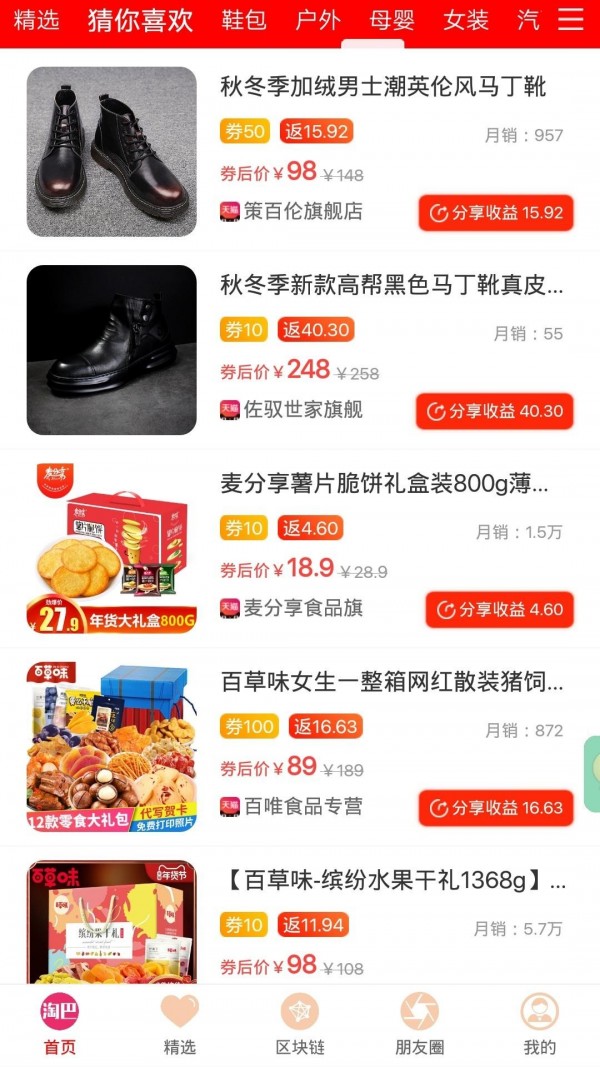Tap 分享收益 15.92 share button
The width and height of the screenshot is (600, 1067).
coord(496,213)
